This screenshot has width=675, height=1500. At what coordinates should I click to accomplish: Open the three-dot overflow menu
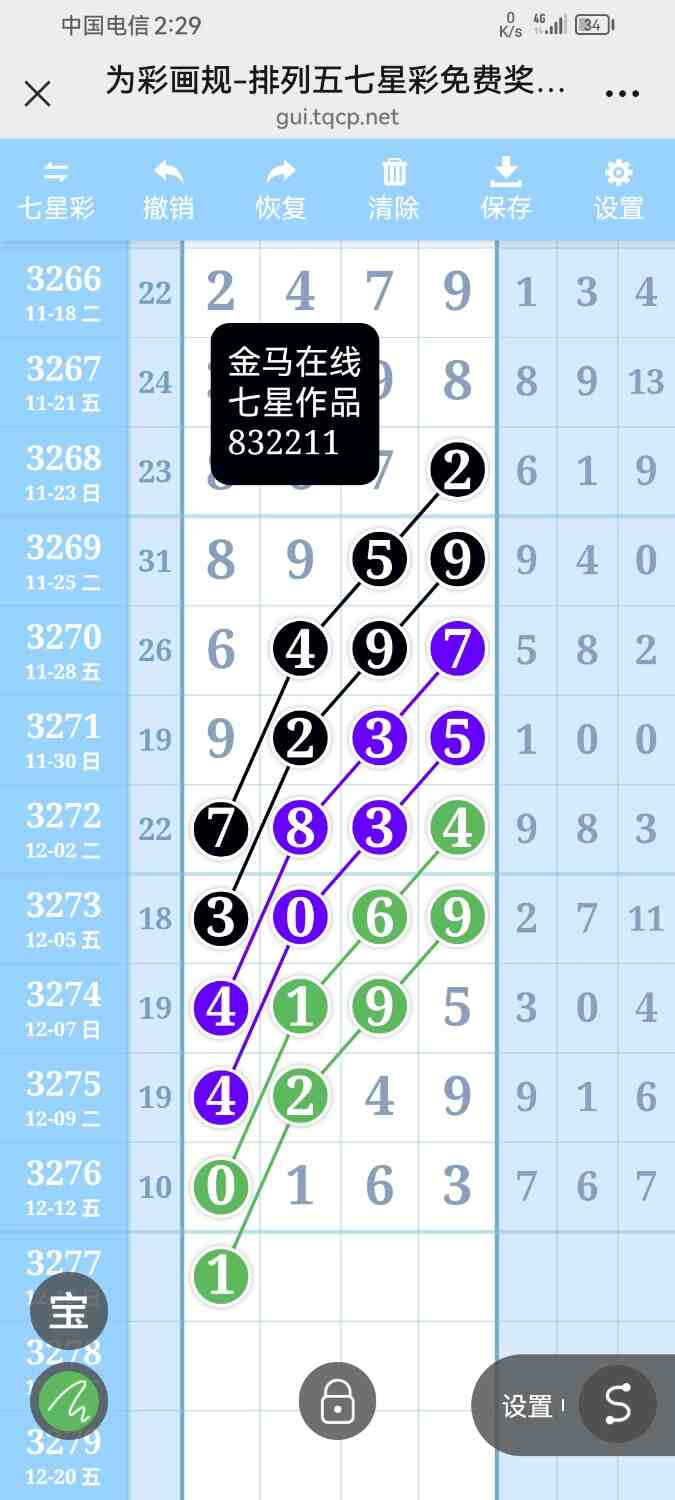tap(622, 94)
